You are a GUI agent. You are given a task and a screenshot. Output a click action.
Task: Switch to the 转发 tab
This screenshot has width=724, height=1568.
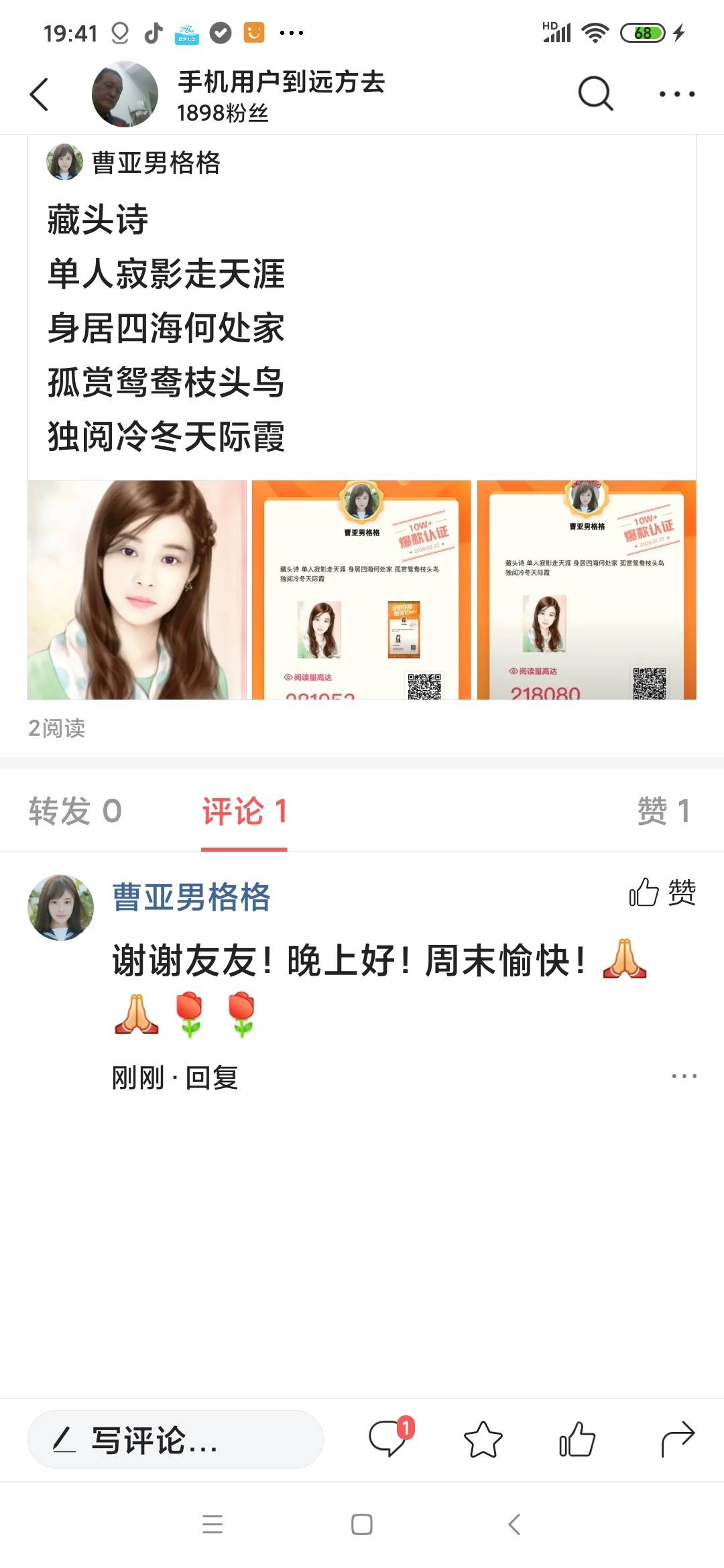click(75, 811)
